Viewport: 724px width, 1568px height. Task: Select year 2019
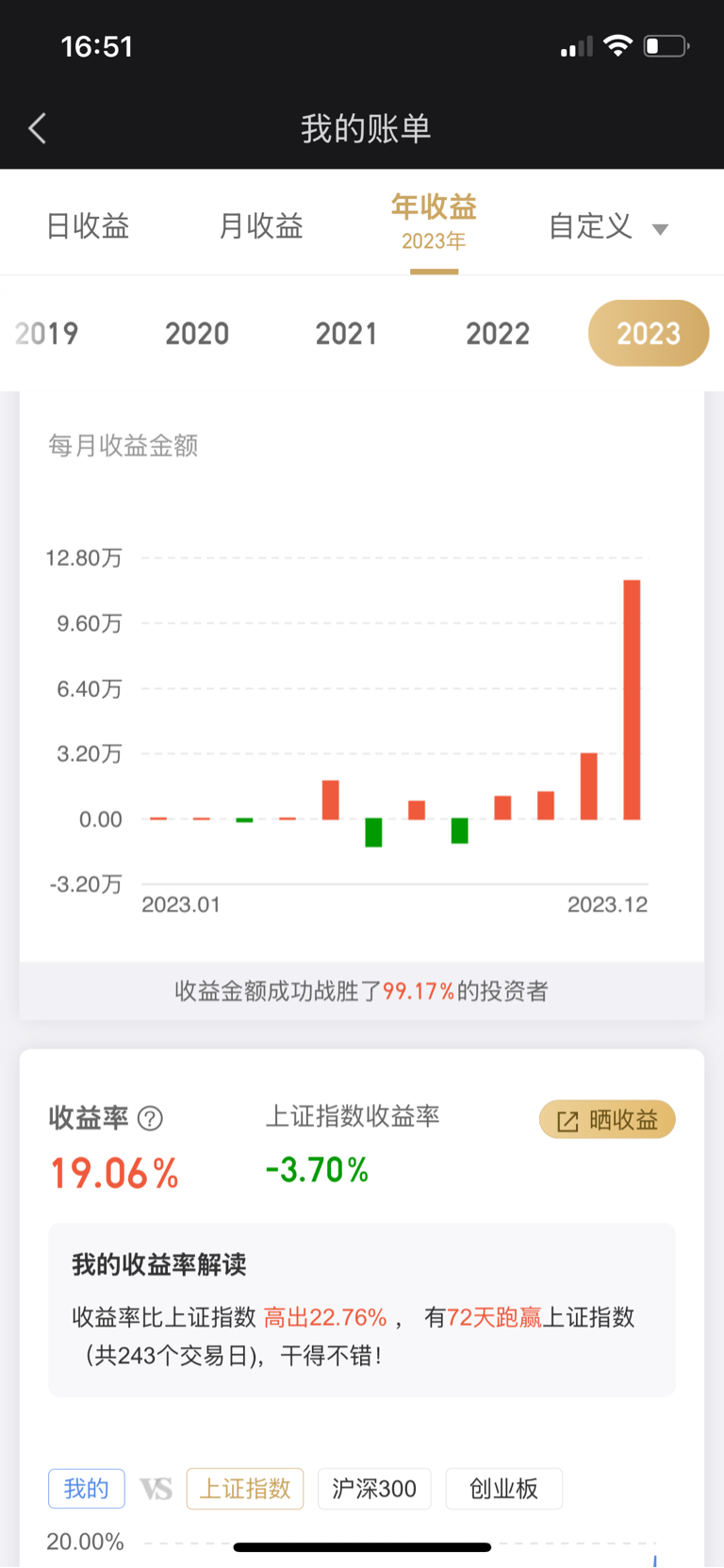46,333
